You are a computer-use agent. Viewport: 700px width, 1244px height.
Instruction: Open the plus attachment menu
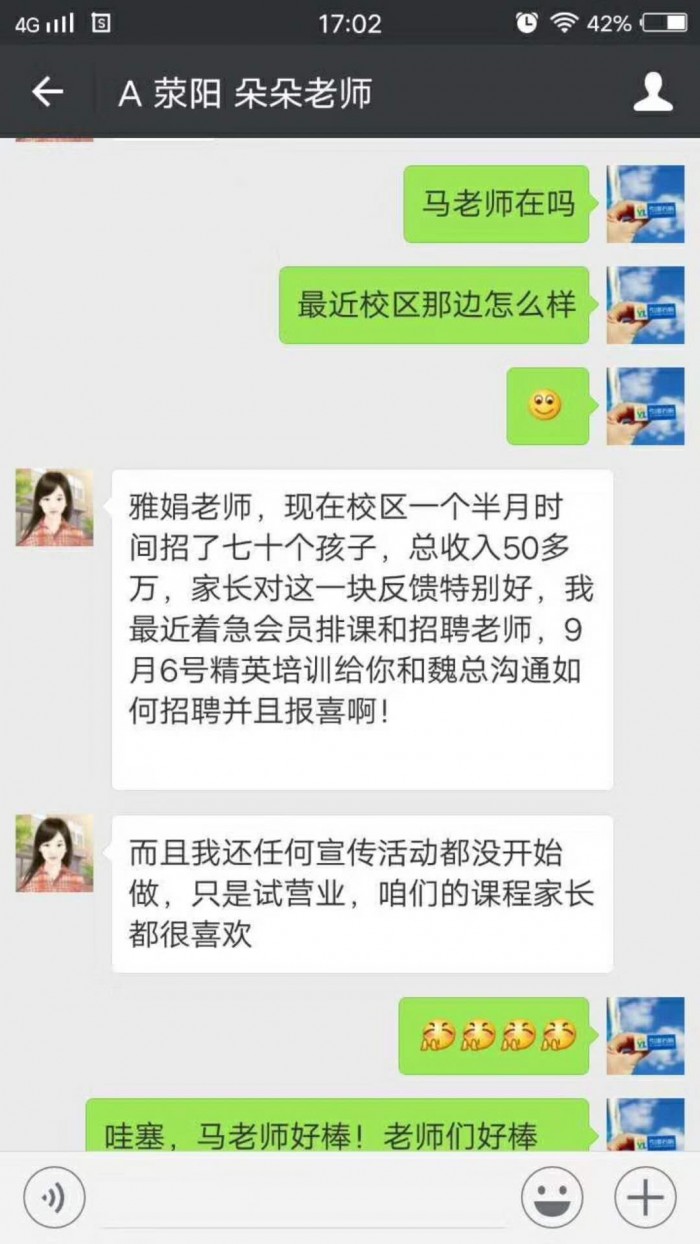click(x=645, y=1196)
